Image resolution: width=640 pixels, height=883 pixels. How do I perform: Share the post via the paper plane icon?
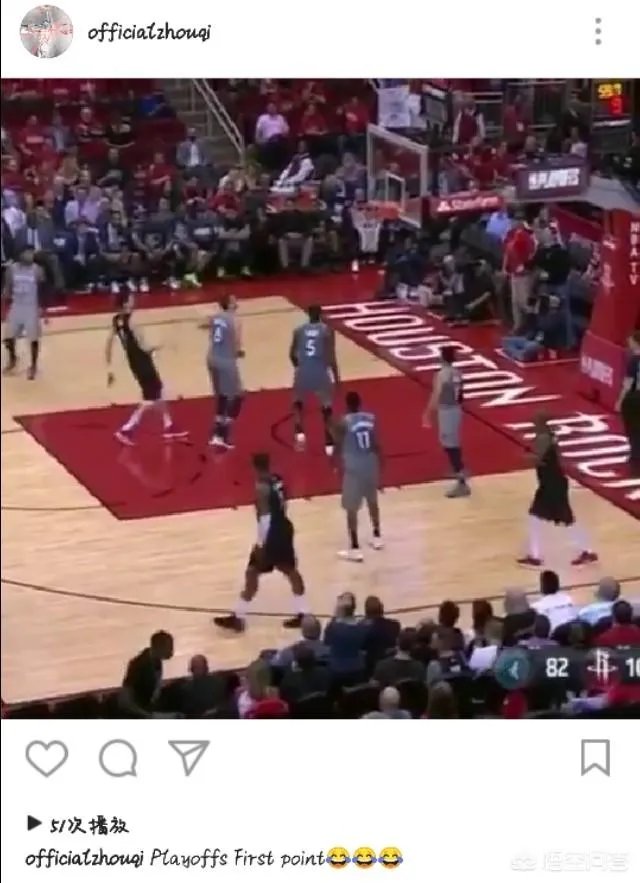[188, 758]
